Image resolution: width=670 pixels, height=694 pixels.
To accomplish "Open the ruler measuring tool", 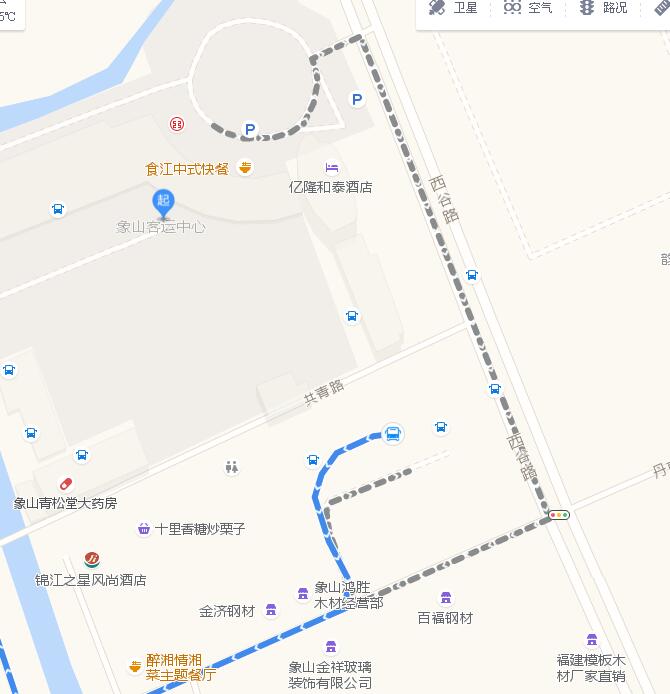I will point(663,8).
